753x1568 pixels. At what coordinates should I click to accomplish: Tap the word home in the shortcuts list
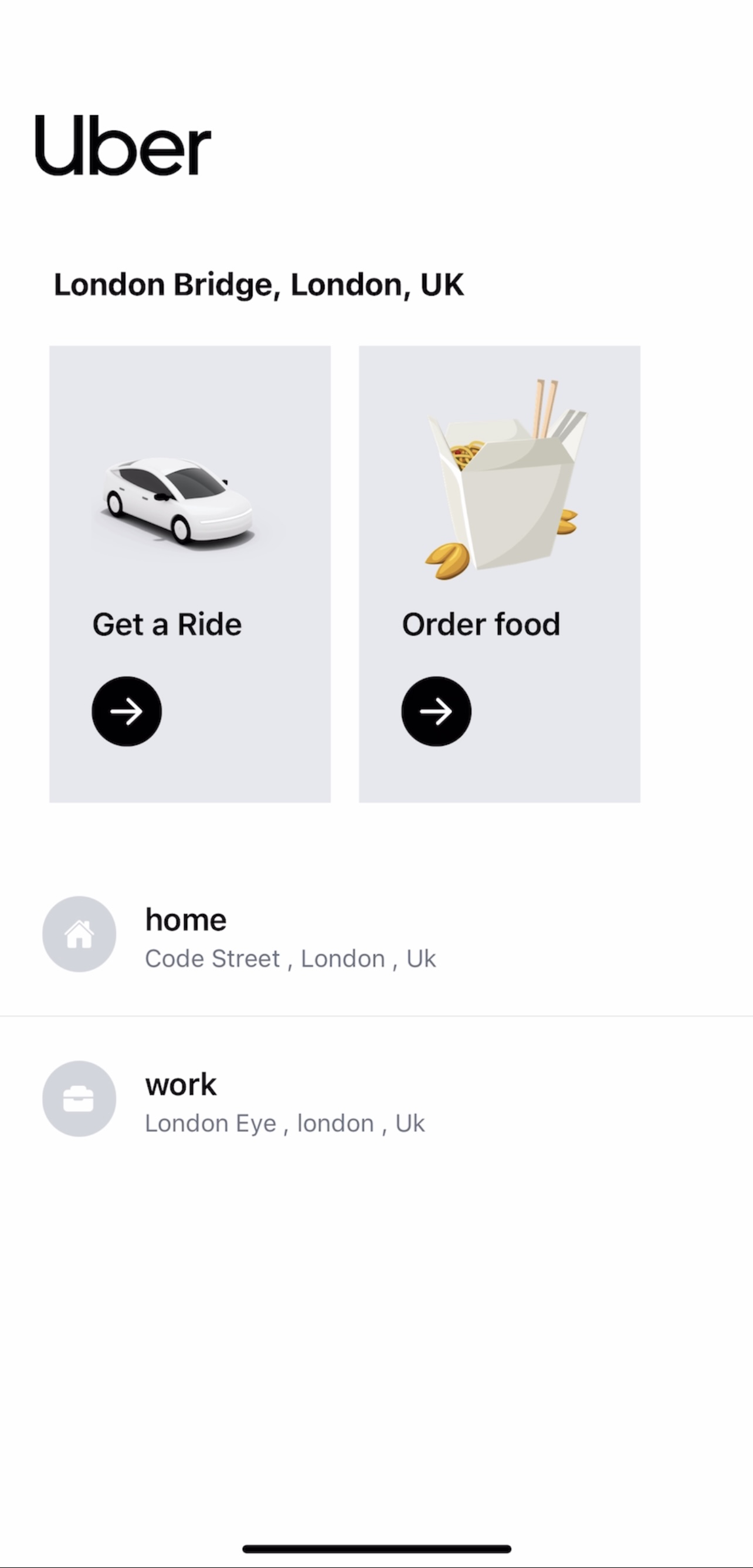coord(186,919)
